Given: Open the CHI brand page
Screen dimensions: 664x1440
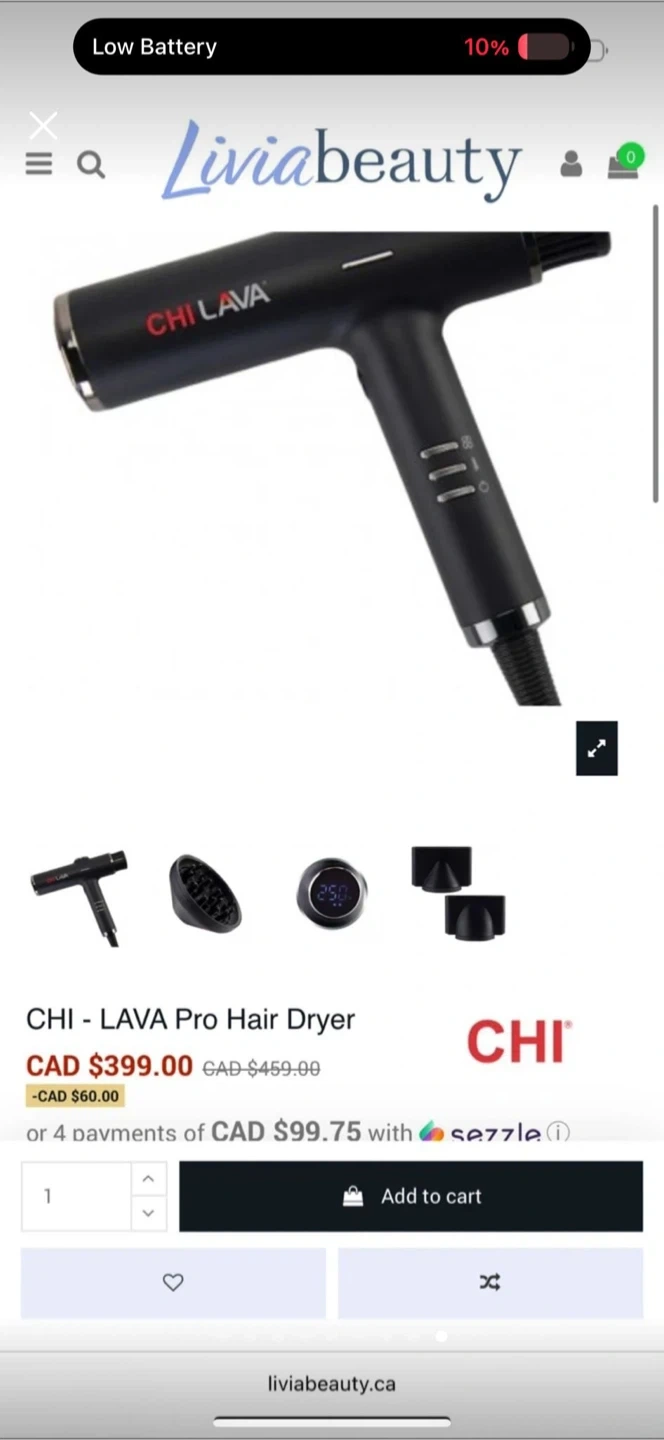Looking at the screenshot, I should [519, 1041].
